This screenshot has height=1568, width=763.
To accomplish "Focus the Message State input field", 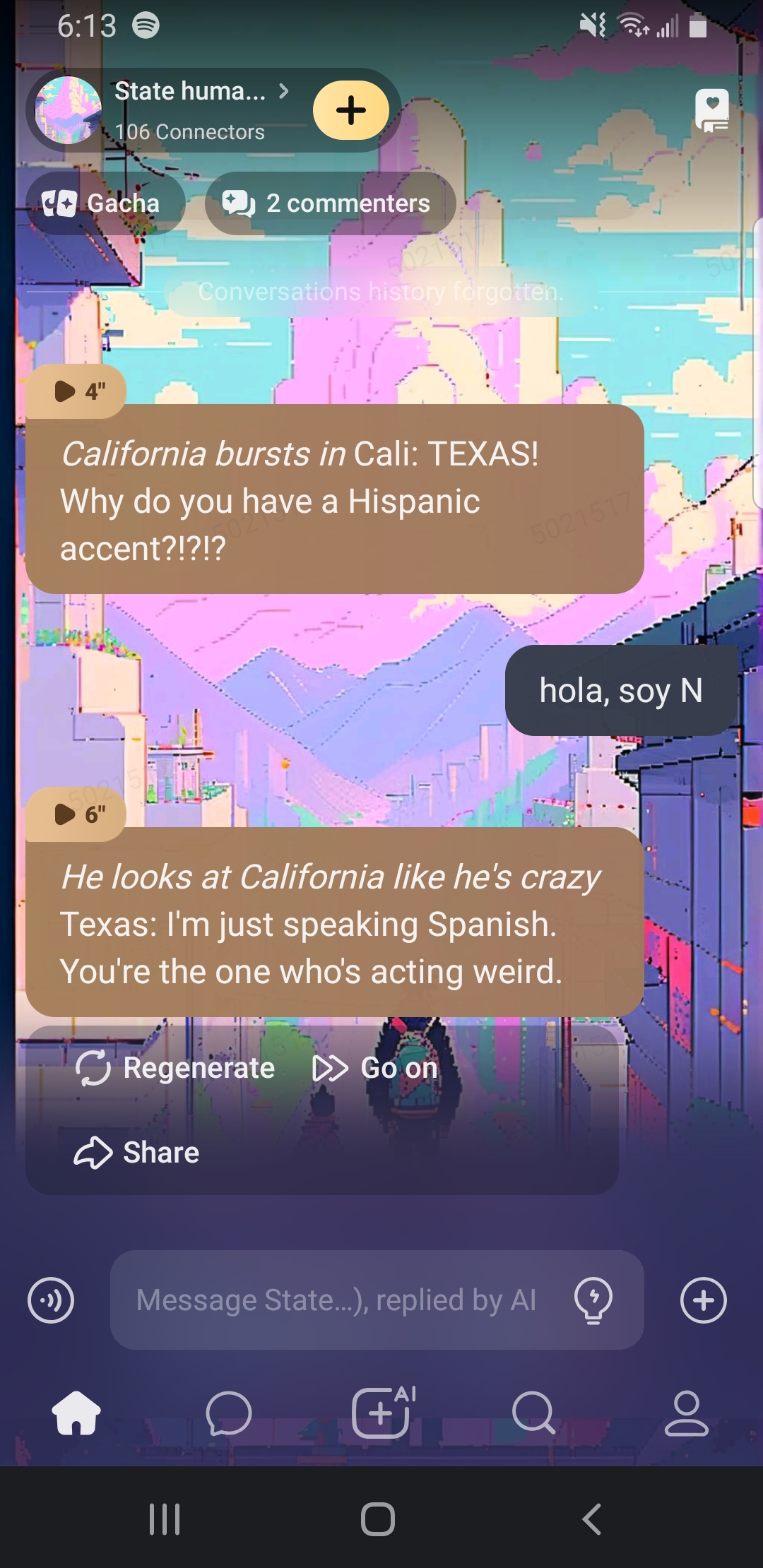I will coord(336,1300).
